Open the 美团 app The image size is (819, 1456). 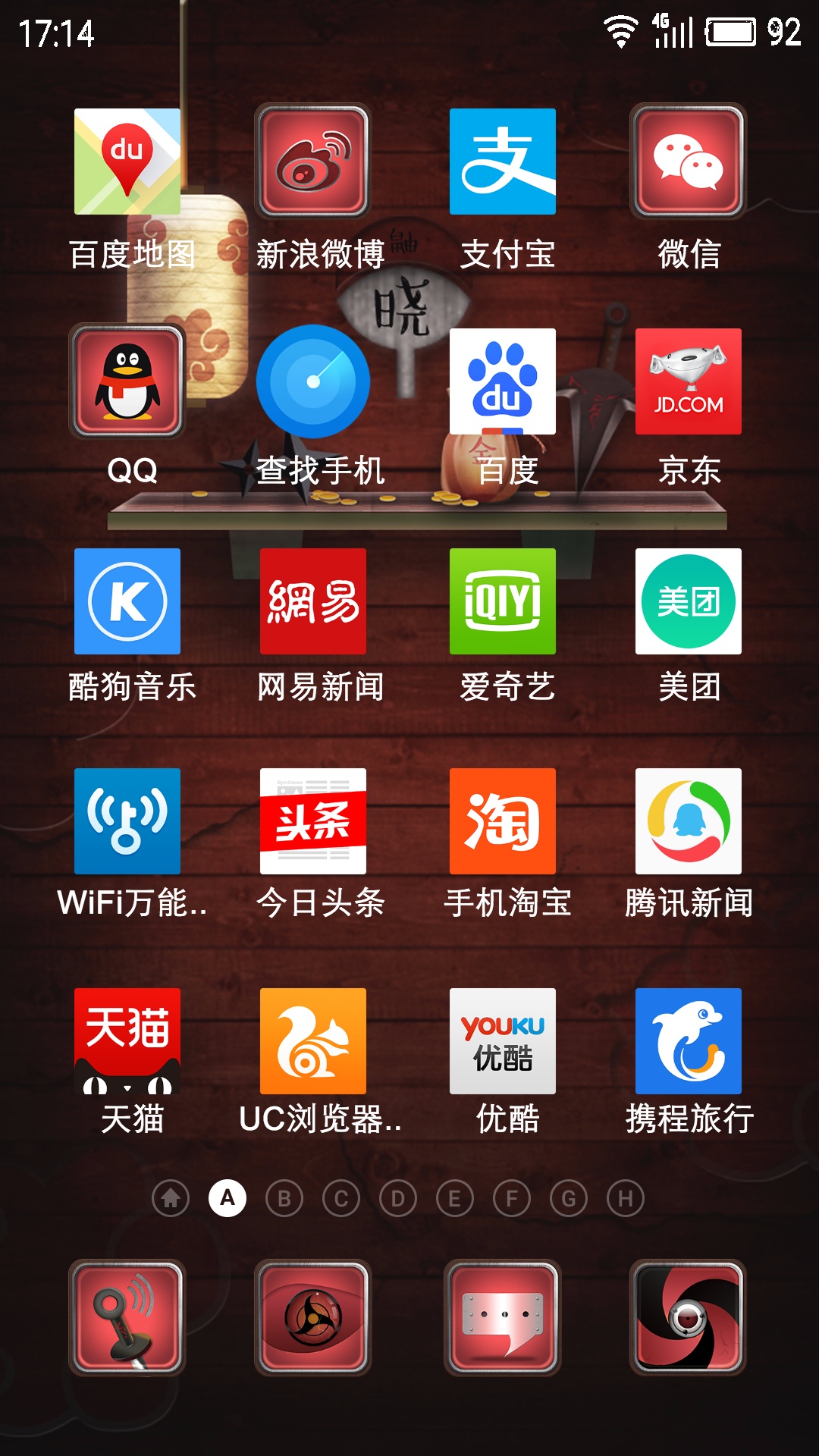click(x=688, y=601)
